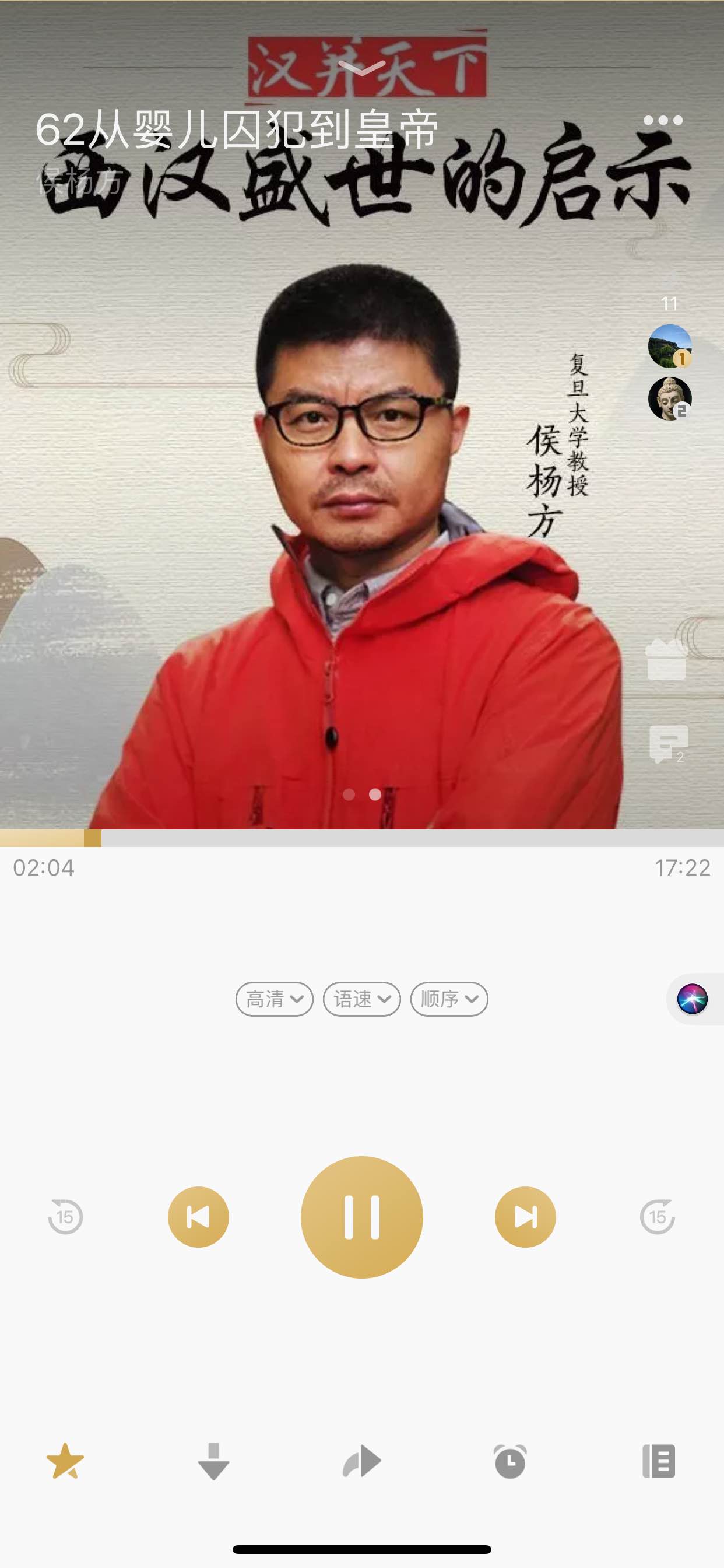The height and width of the screenshot is (1568, 724).
Task: Open the comments bubble showing 2
Action: 669,744
